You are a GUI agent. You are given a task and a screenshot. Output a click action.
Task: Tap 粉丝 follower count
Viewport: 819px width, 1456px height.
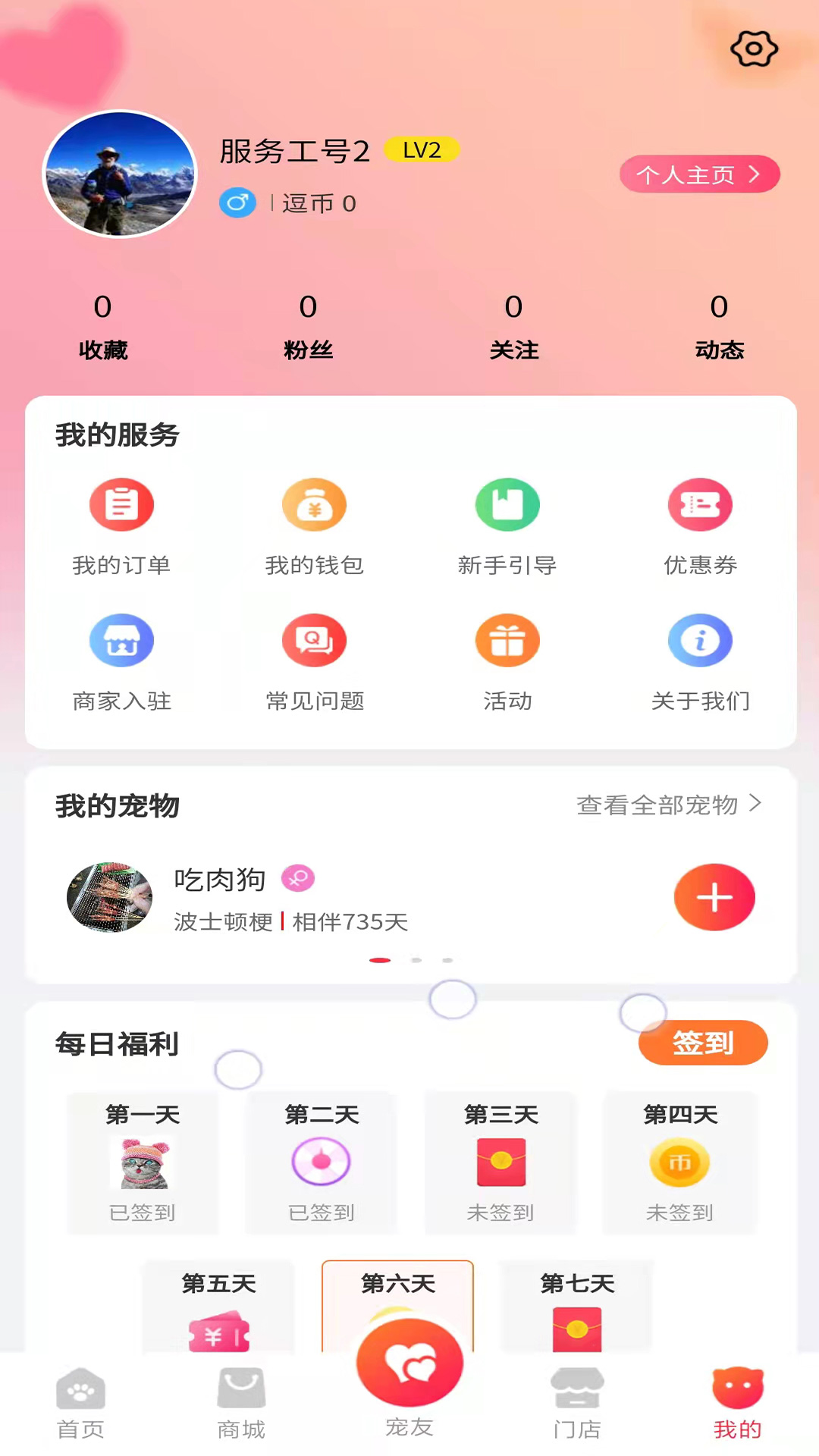pos(308,326)
